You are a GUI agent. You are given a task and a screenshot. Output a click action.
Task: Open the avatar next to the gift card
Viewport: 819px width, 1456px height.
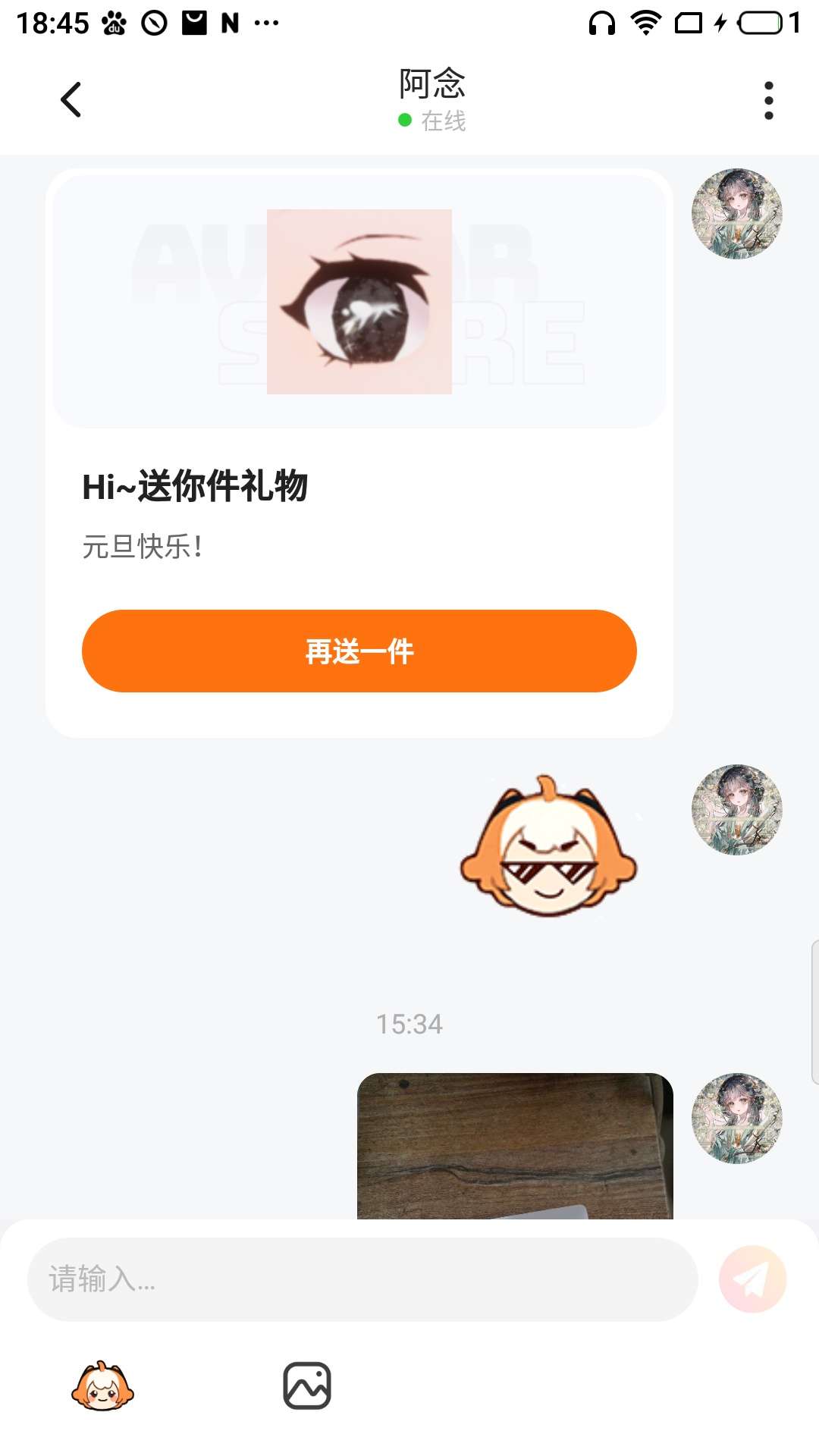736,214
